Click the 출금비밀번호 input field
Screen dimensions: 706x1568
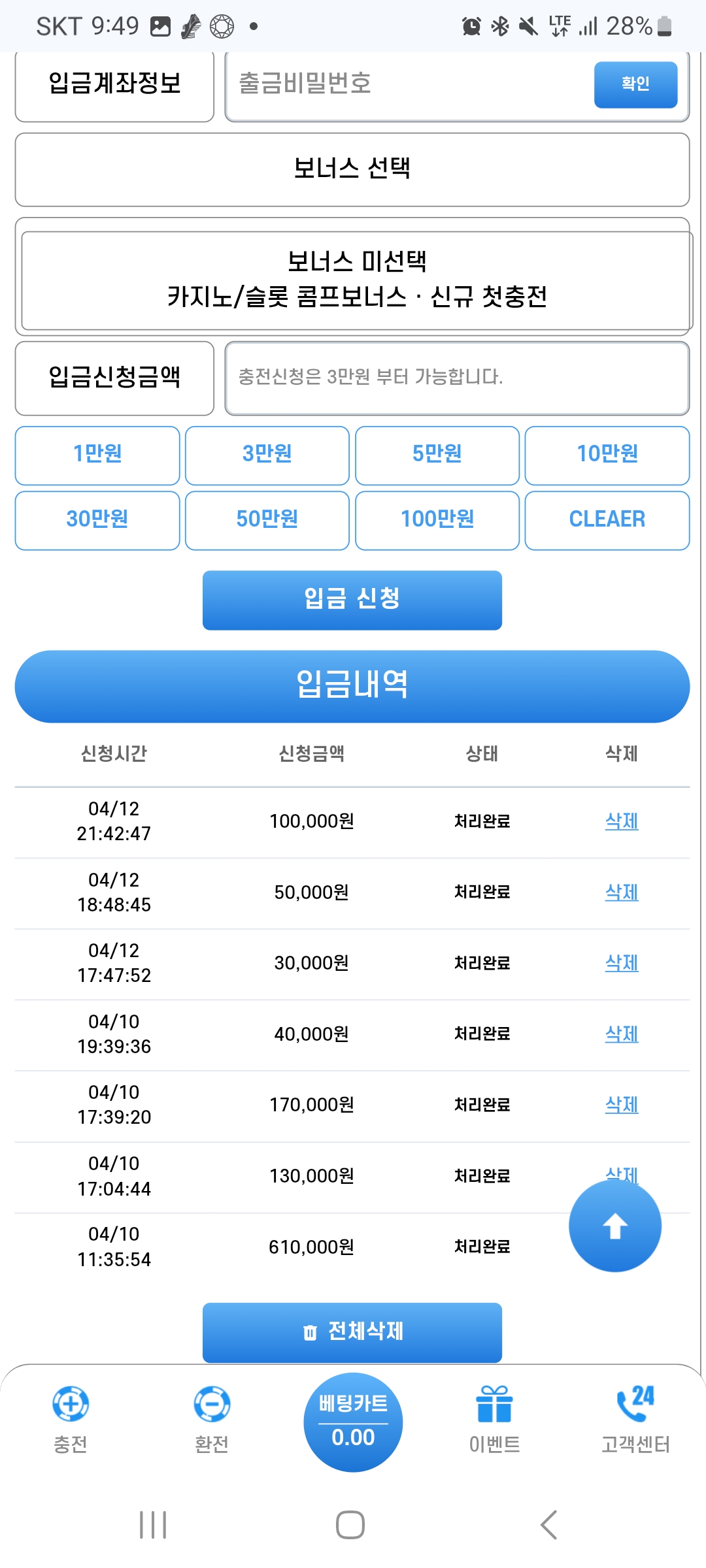click(392, 85)
